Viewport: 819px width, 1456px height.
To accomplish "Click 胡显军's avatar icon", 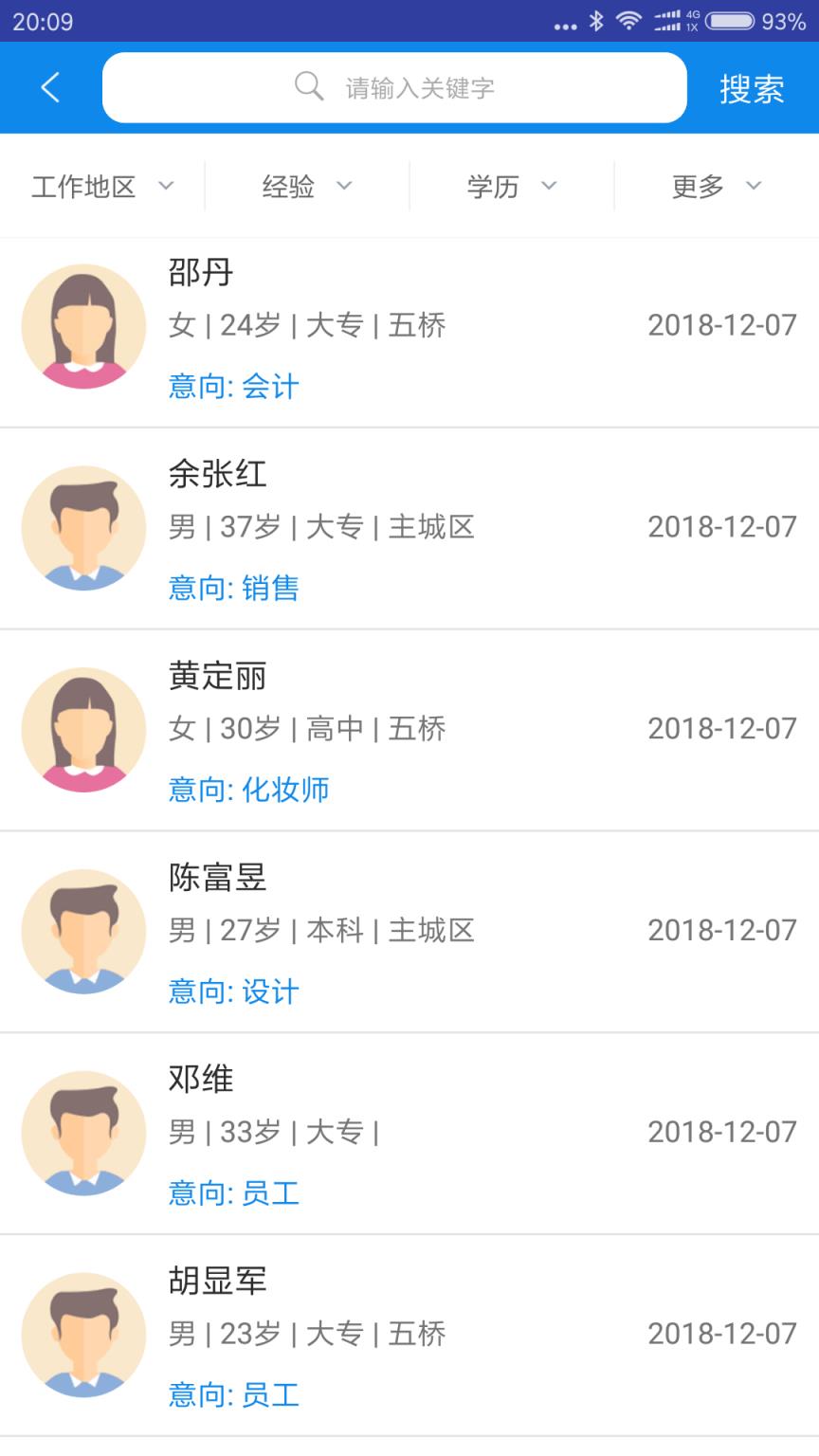I will [x=82, y=1335].
